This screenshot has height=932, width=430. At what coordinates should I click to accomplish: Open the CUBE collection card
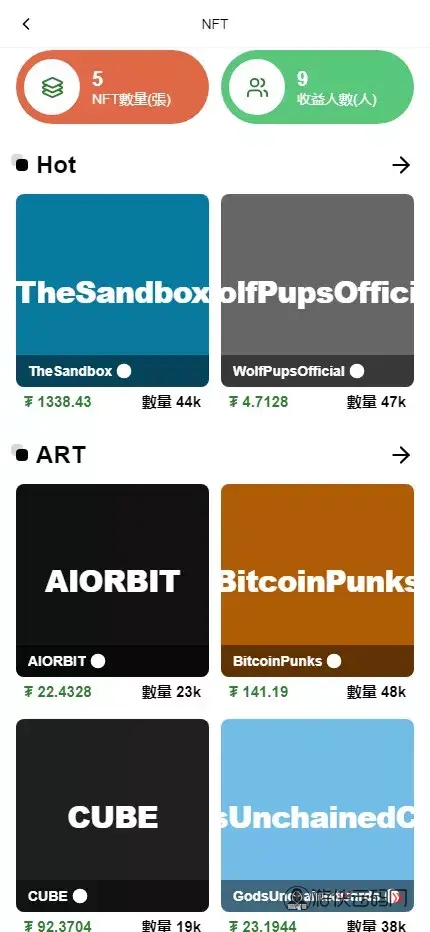pyautogui.click(x=112, y=816)
